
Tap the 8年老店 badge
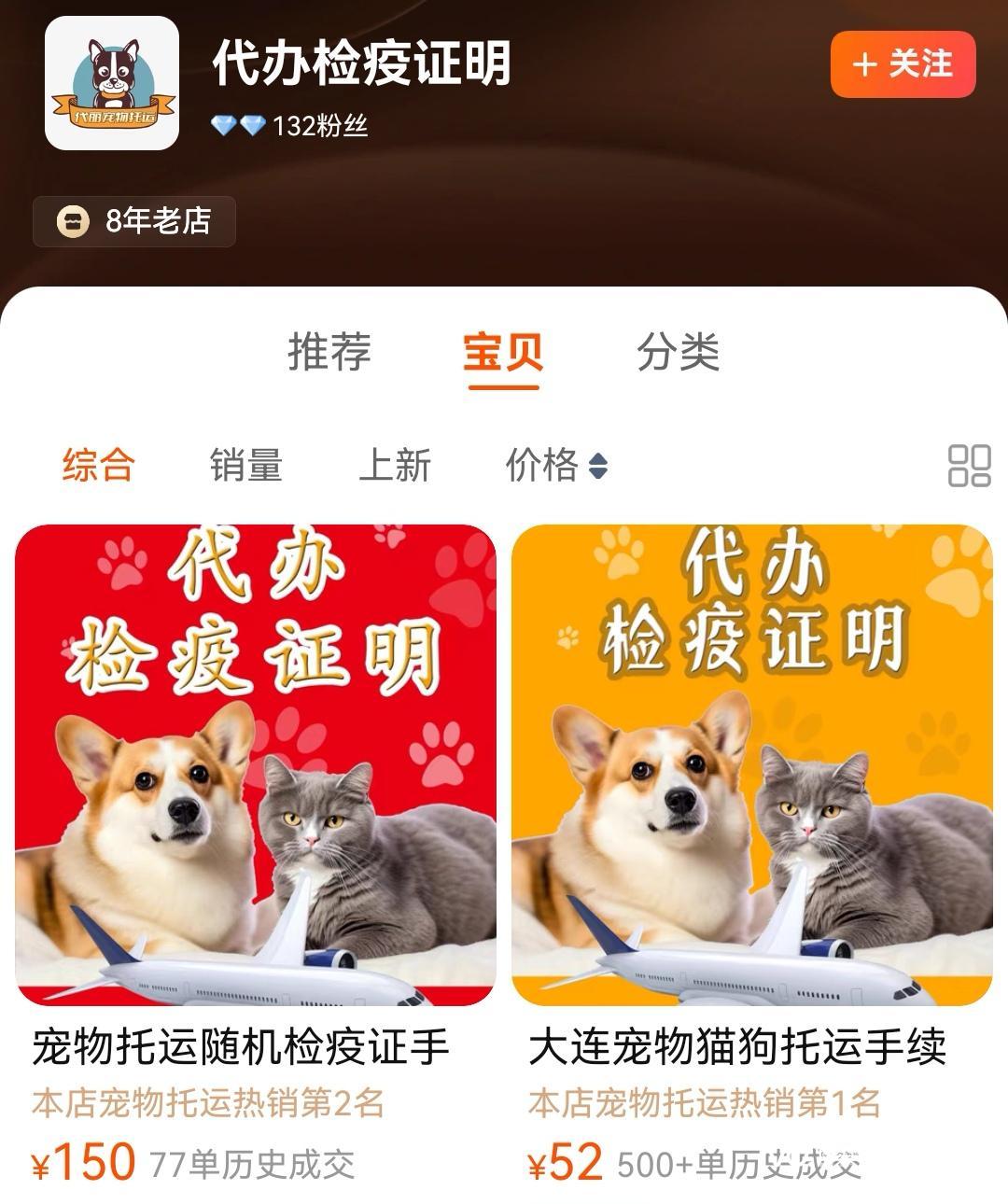[x=134, y=221]
